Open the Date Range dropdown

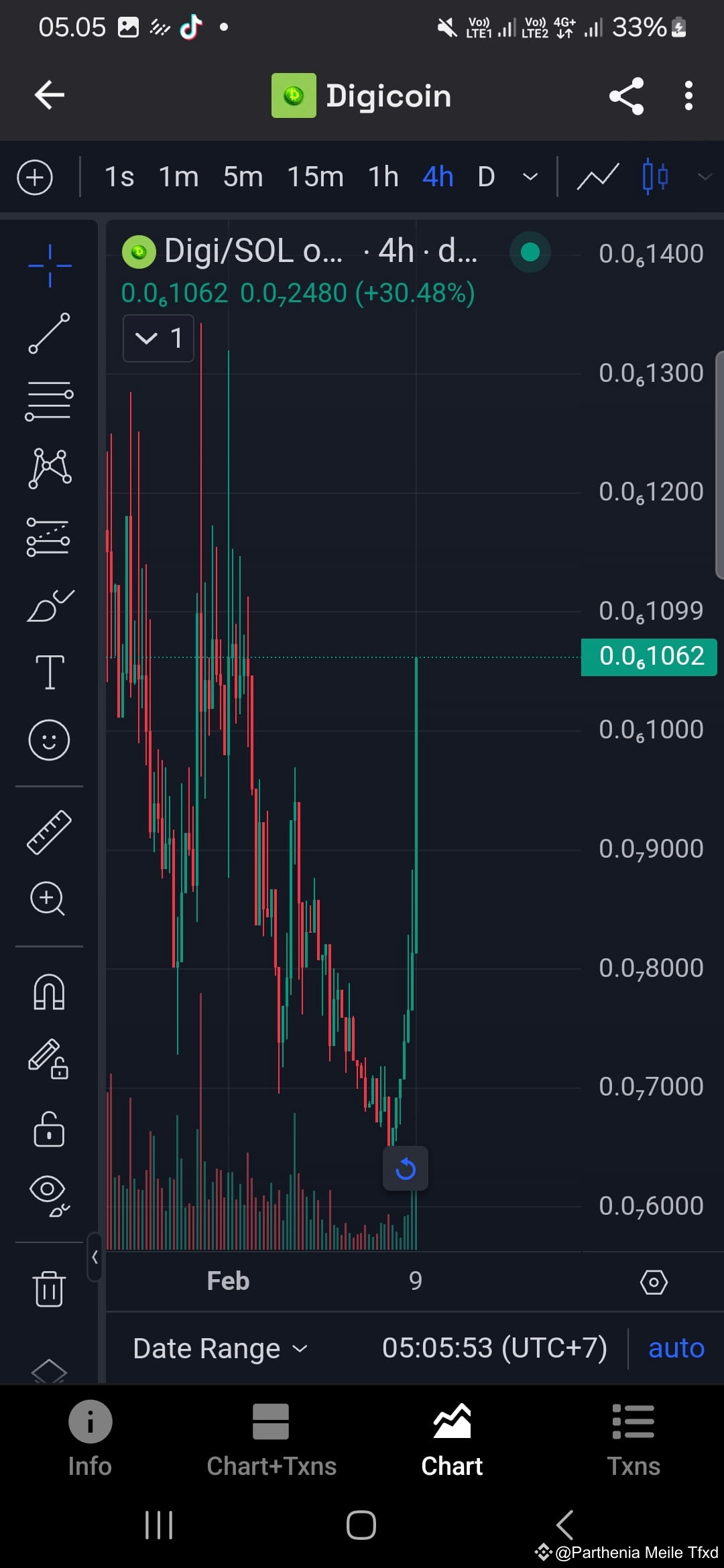(219, 1348)
